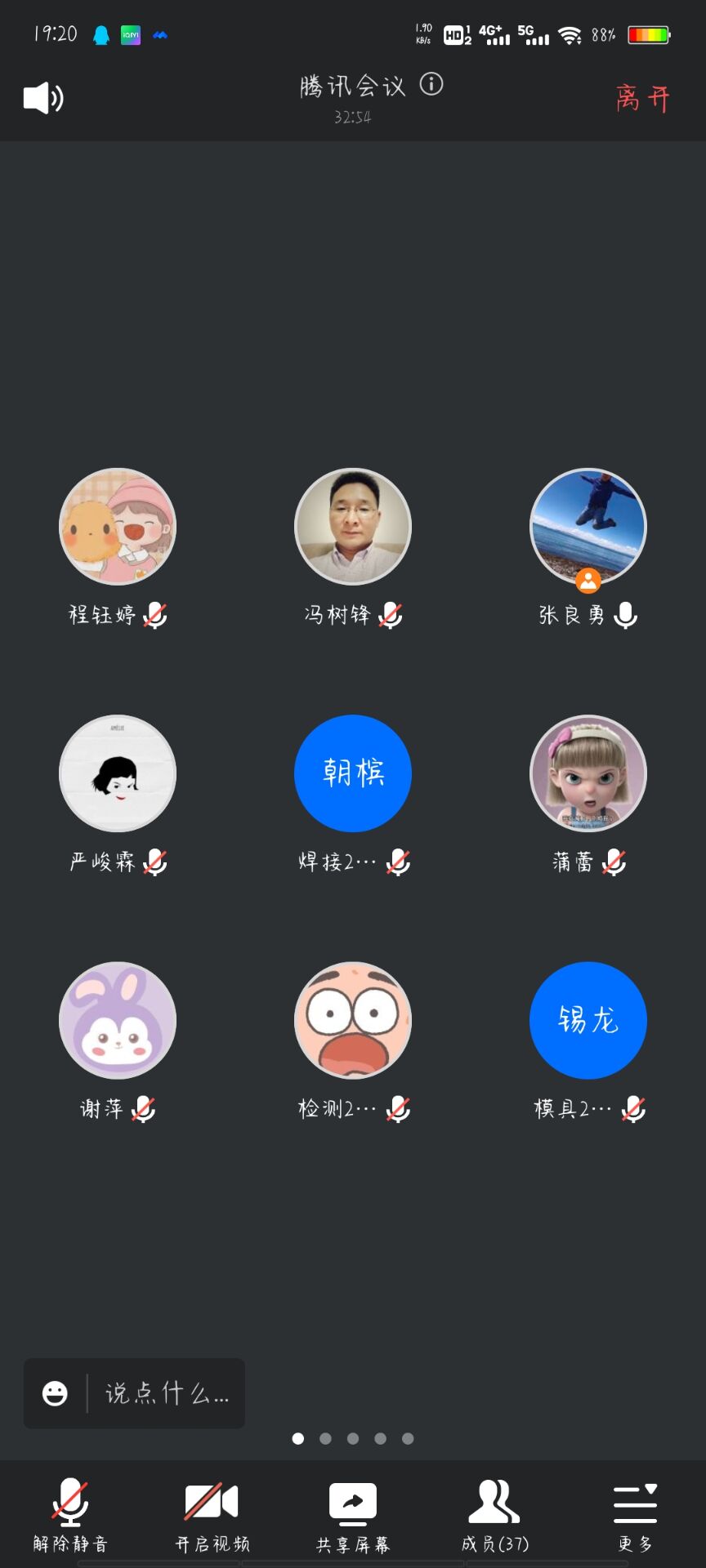This screenshot has width=706, height=1568.
Task: Tap the 锡龙 participant avatar
Action: (588, 1020)
